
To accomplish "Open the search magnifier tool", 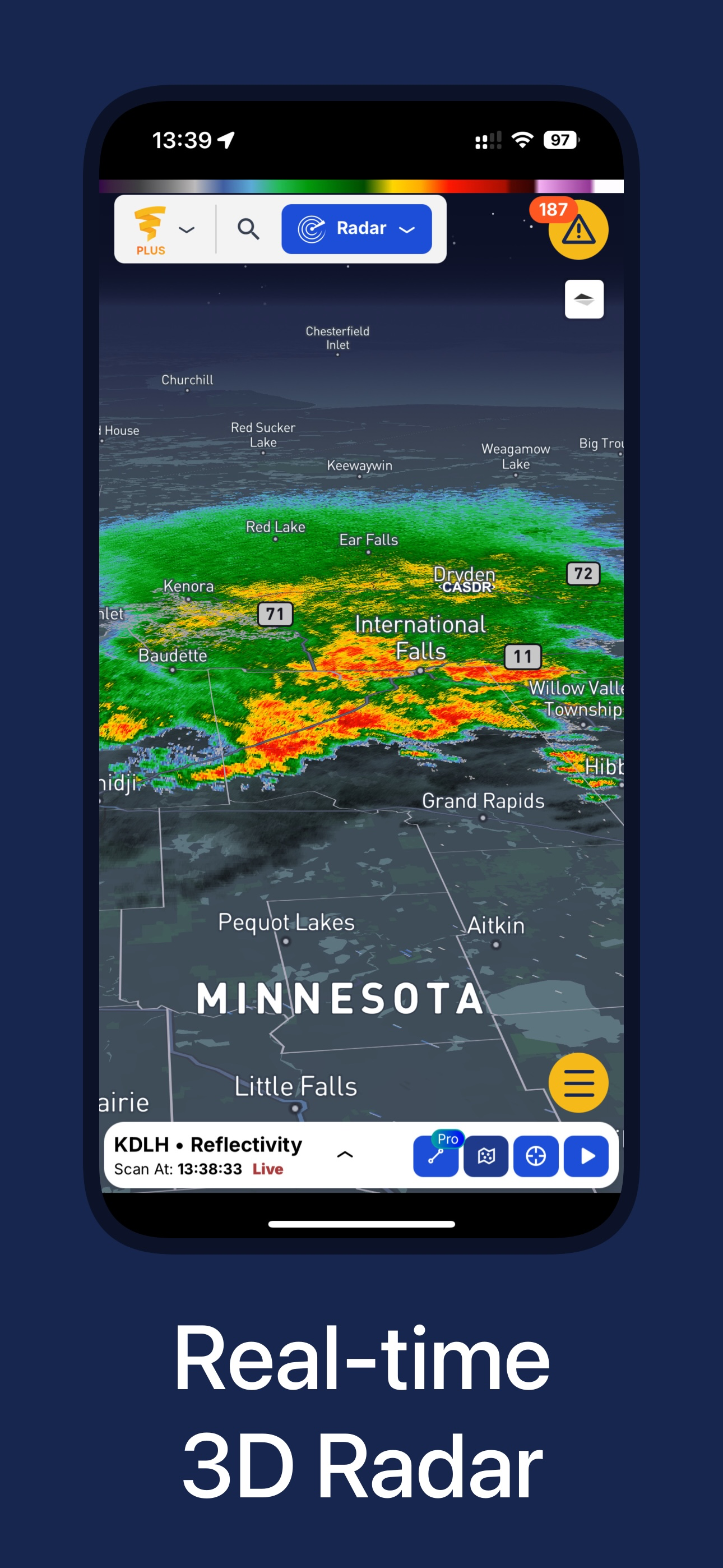I will (x=249, y=229).
